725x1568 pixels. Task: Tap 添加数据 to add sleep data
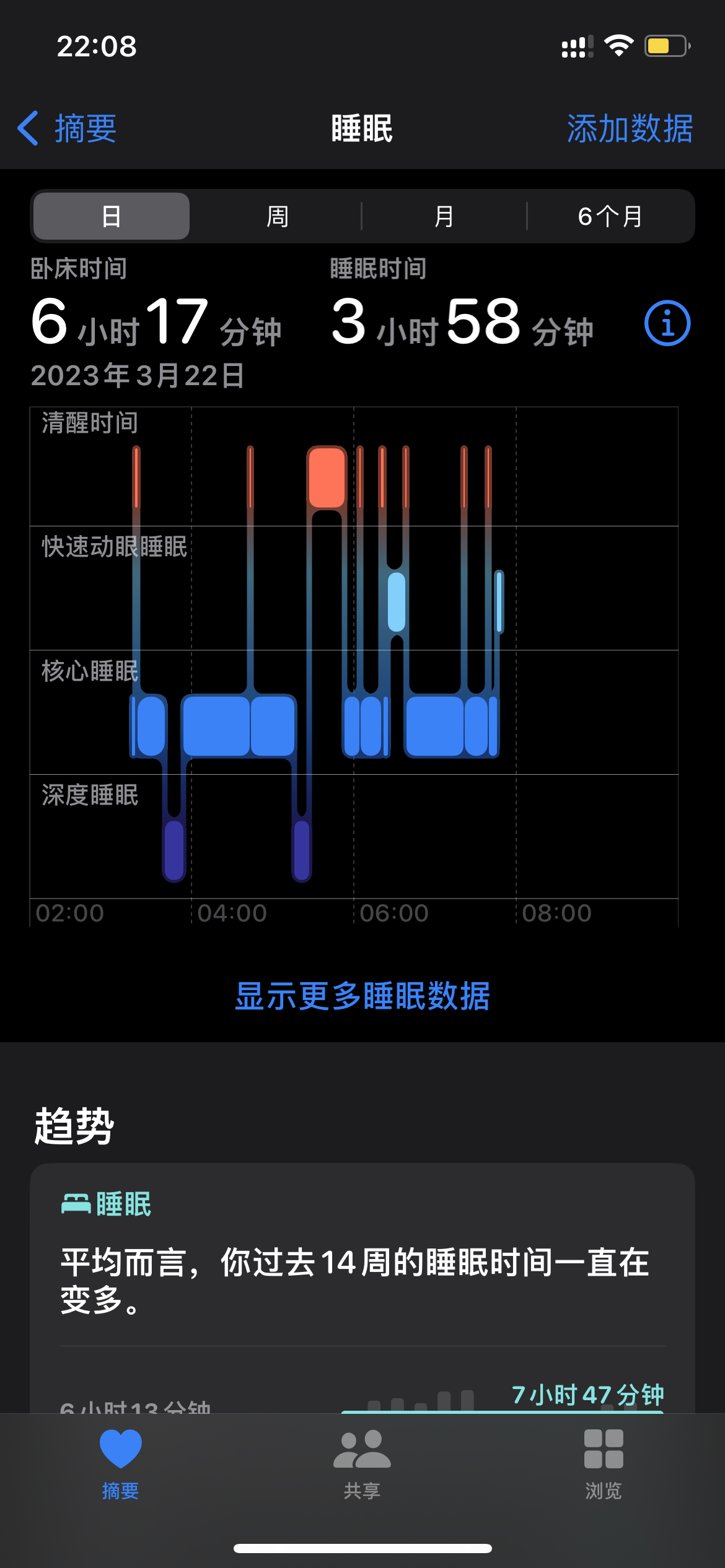pyautogui.click(x=630, y=129)
